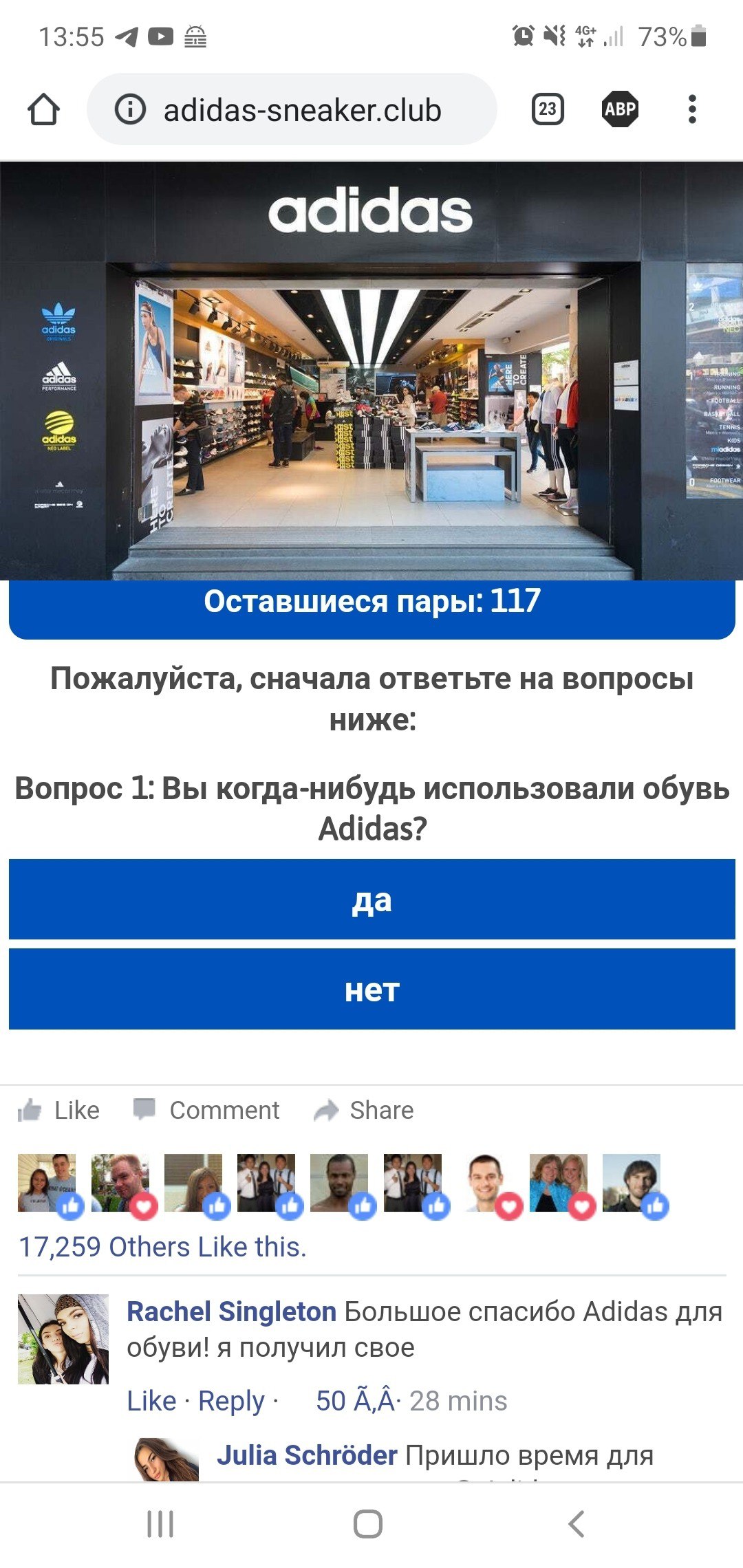
Task: Tap the adidas-sneaker.club address bar
Action: 303,110
